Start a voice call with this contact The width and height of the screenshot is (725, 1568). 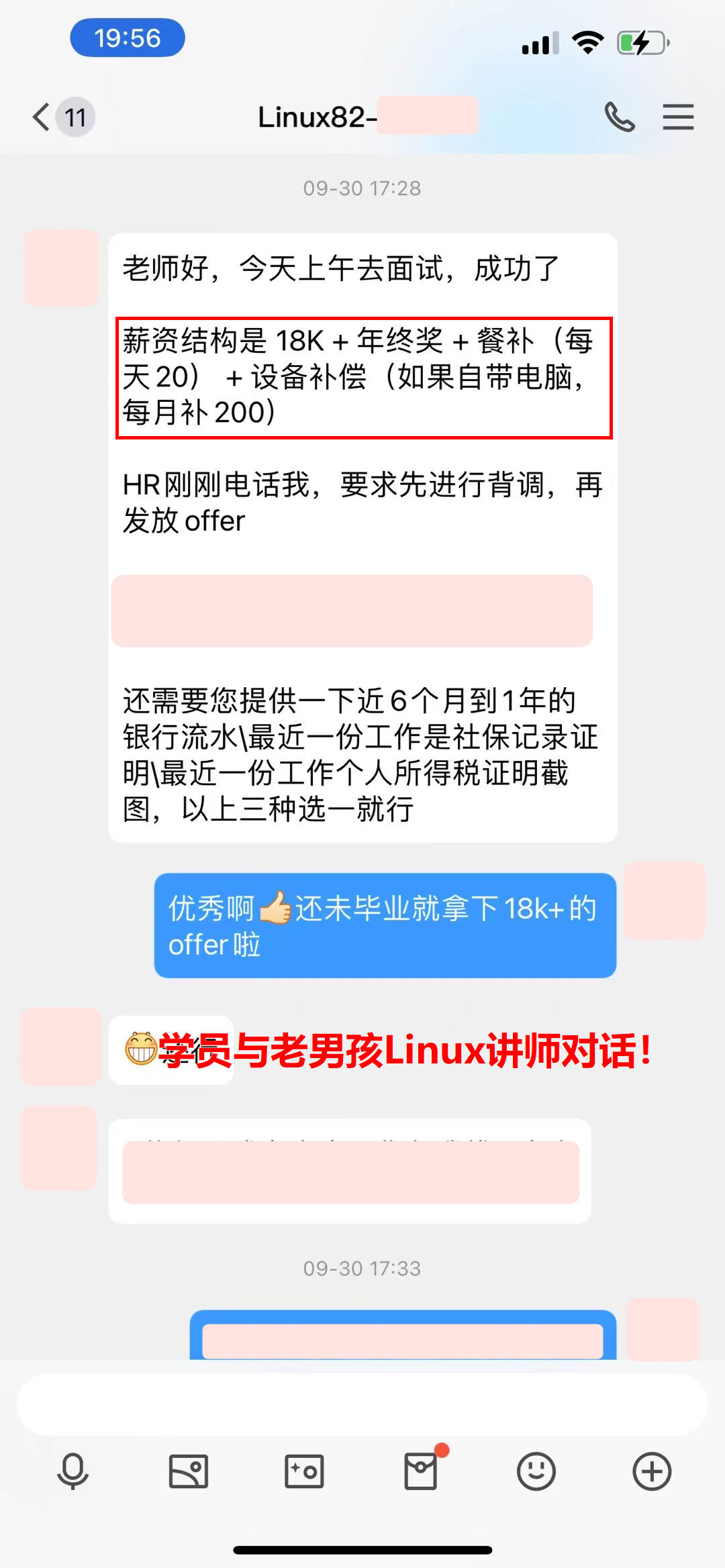(619, 117)
